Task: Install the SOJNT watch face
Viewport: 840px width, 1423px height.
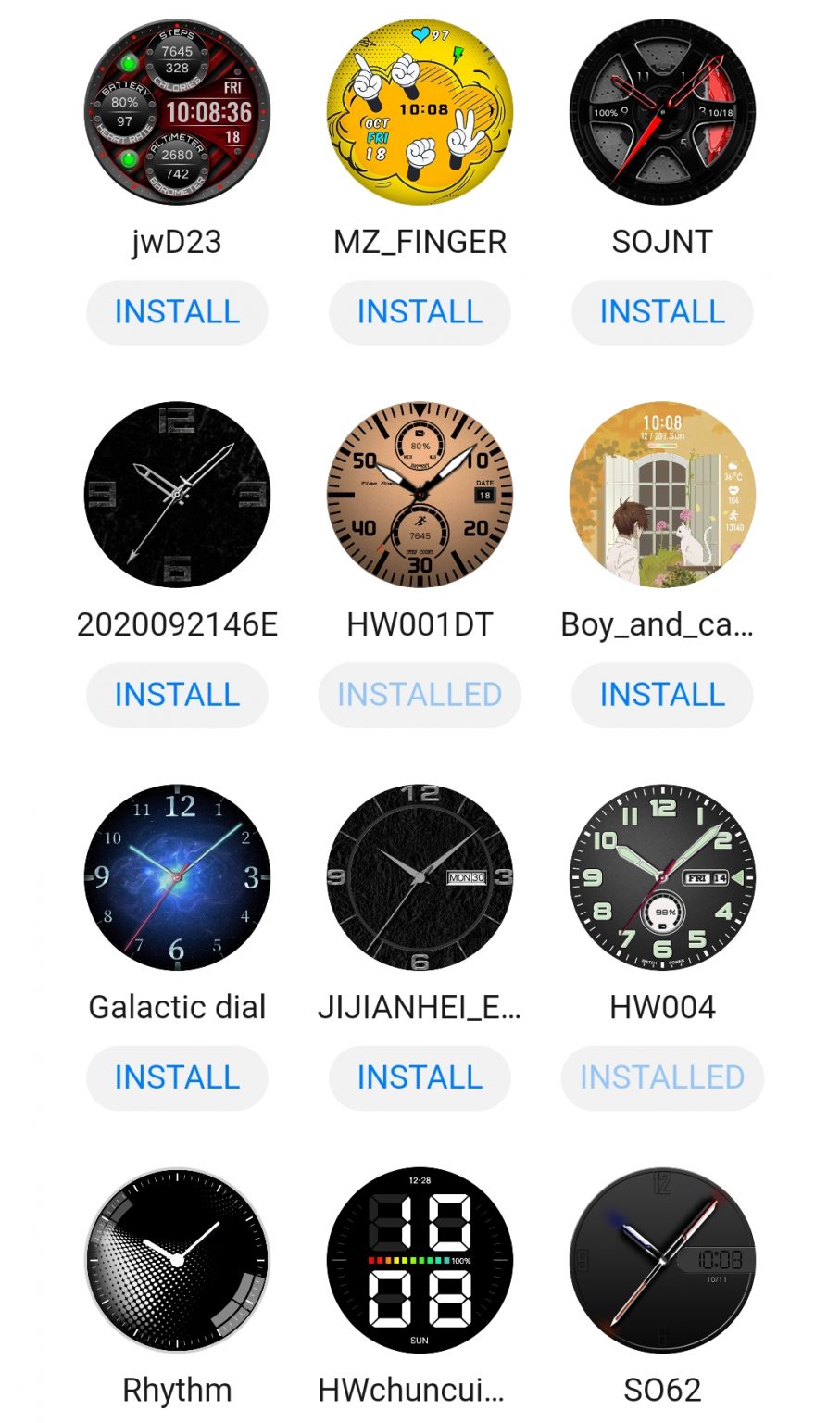Action: tap(661, 312)
